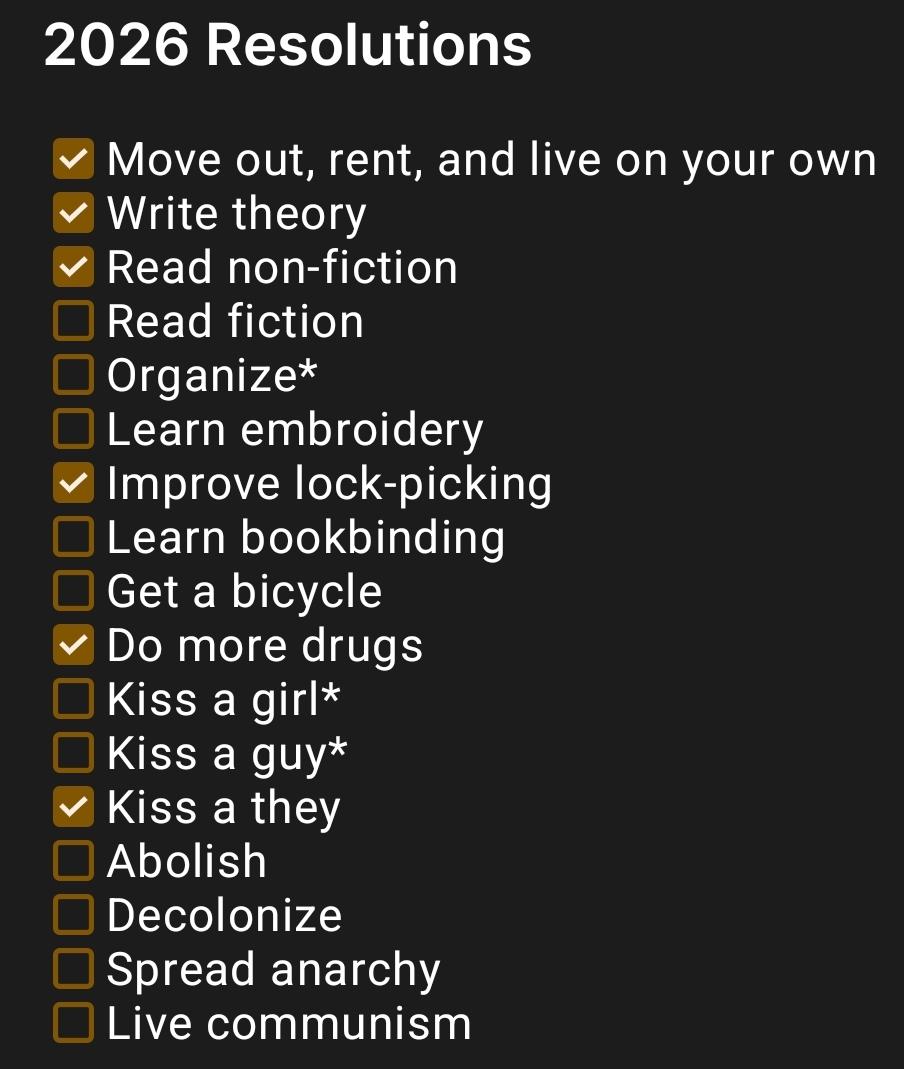This screenshot has width=904, height=1069.
Task: Uncheck 'Kiss a they'
Action: click(73, 807)
